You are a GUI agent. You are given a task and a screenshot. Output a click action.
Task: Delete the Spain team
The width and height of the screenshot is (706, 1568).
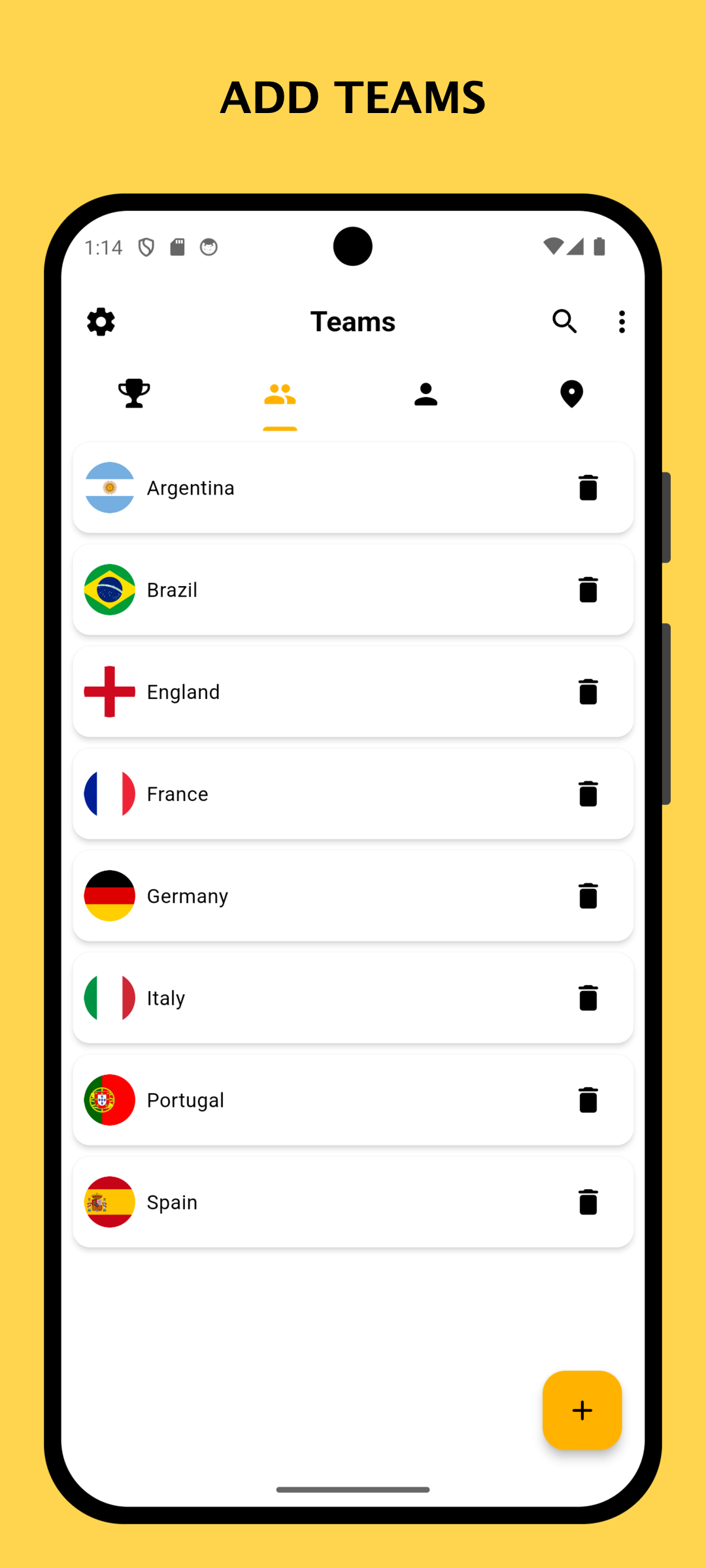pyautogui.click(x=588, y=1201)
